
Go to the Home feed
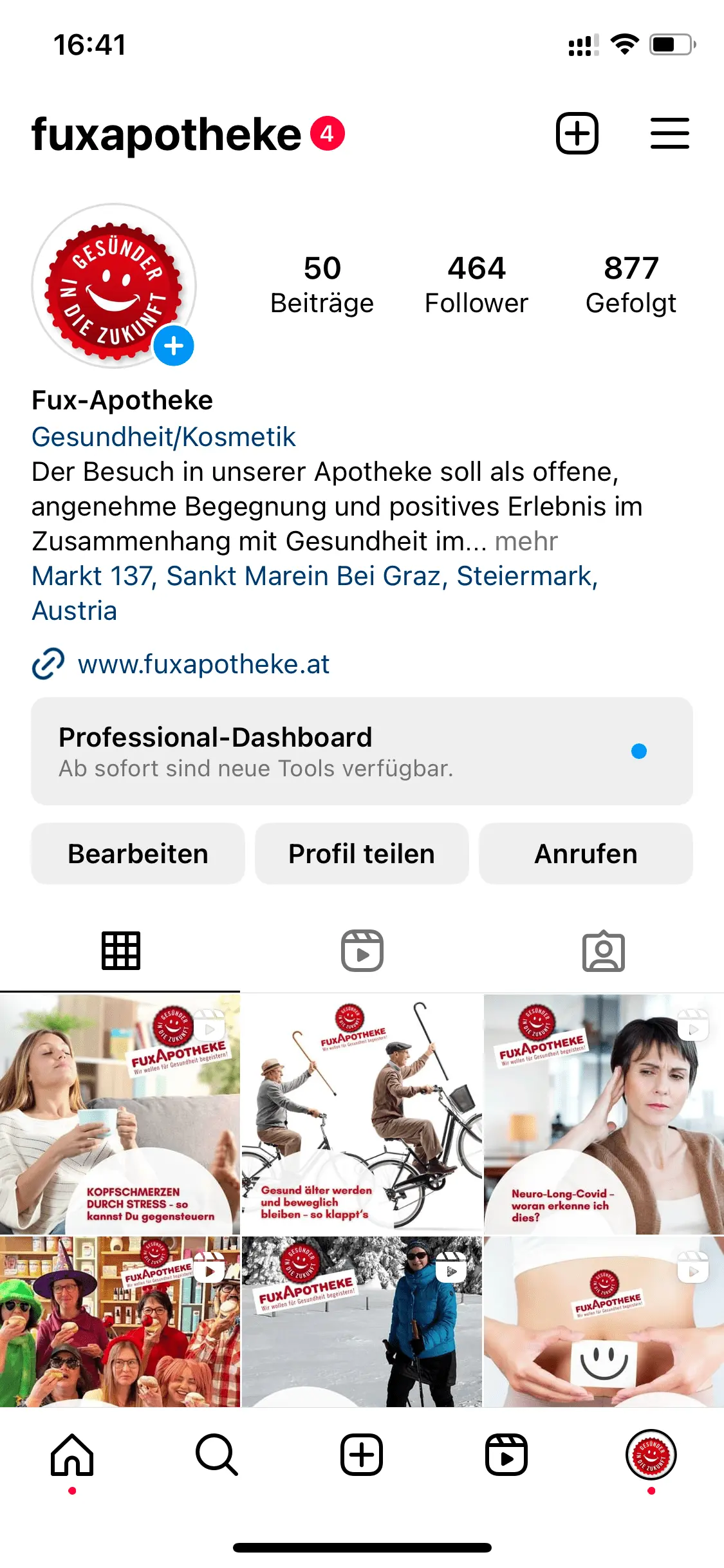tap(72, 1455)
